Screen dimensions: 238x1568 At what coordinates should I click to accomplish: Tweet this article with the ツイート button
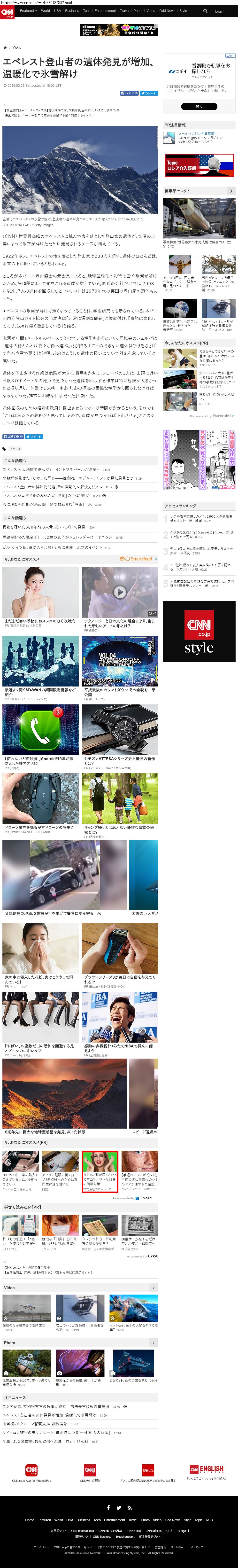149,93
